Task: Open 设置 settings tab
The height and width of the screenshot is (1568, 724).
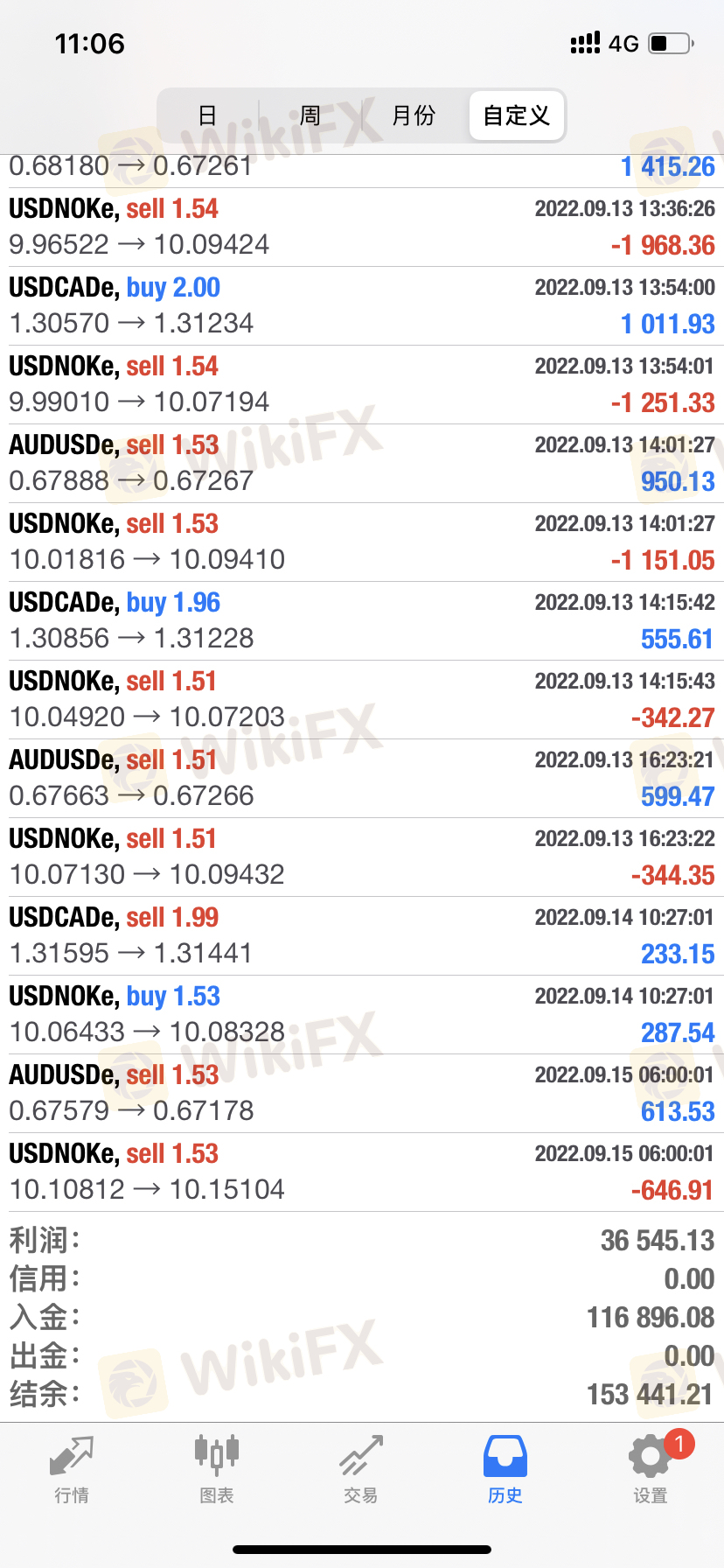Action: pos(651,1470)
